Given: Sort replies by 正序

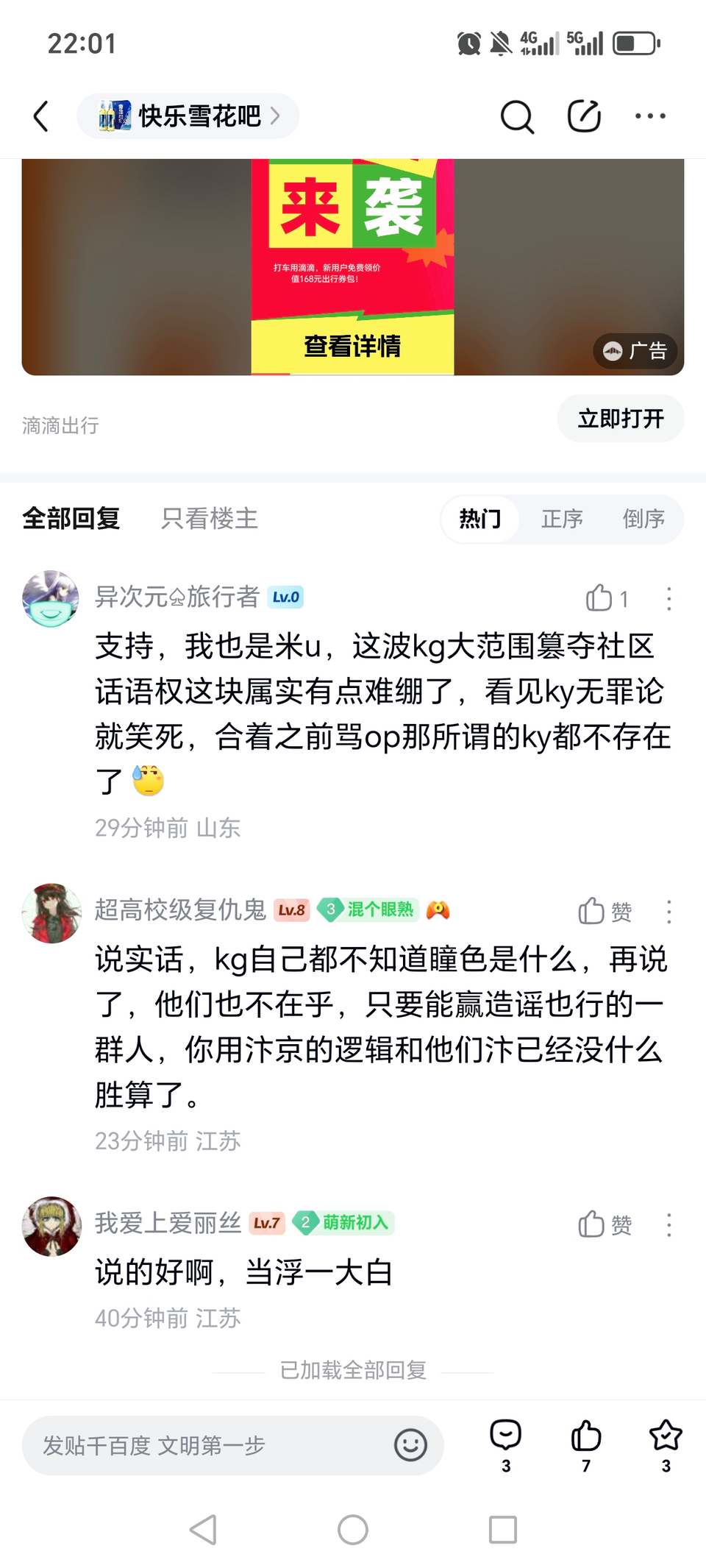Looking at the screenshot, I should pyautogui.click(x=562, y=519).
